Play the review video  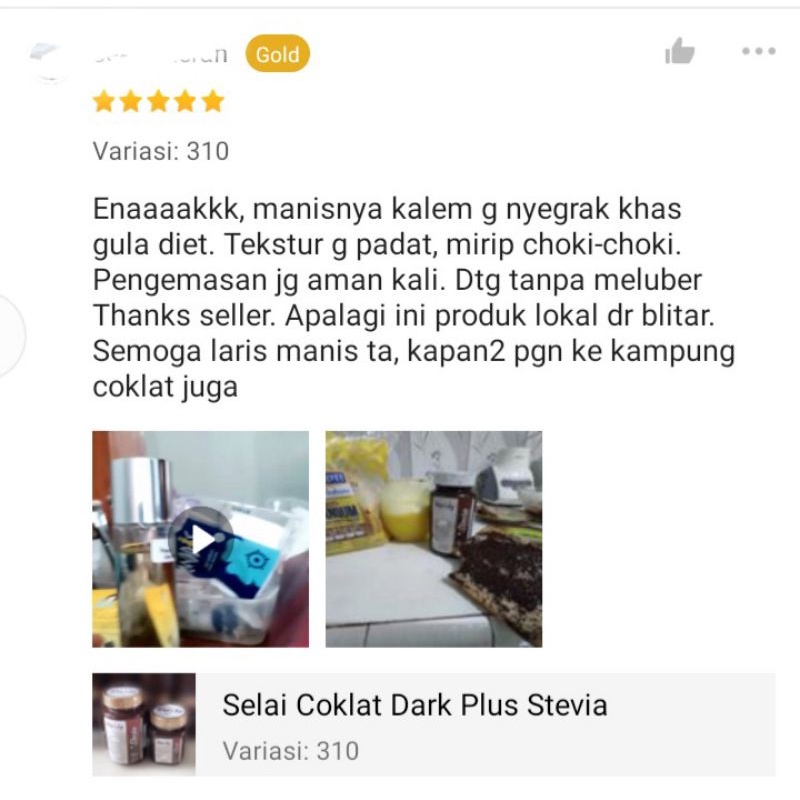pos(201,539)
